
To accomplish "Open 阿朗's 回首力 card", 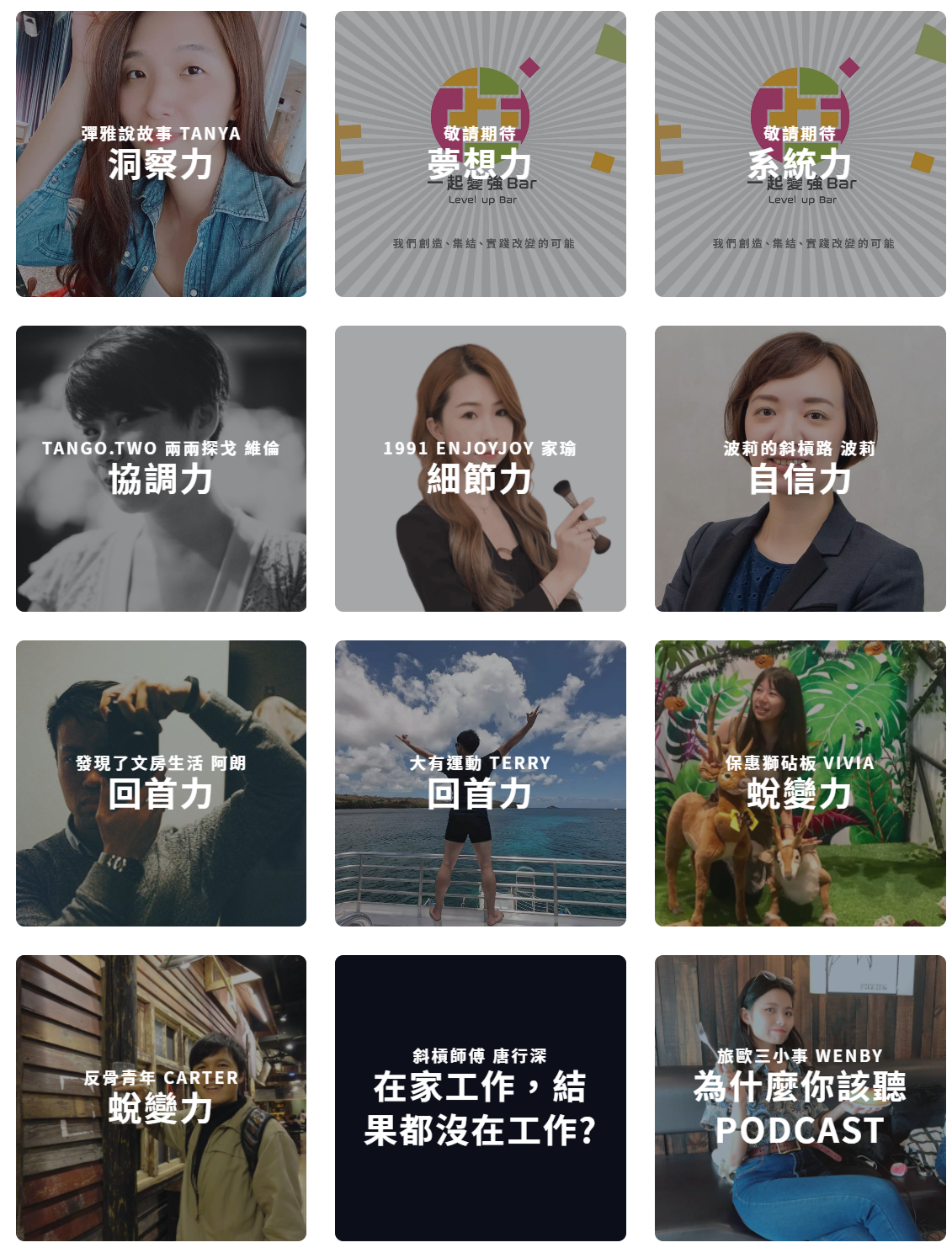I will coord(161,783).
